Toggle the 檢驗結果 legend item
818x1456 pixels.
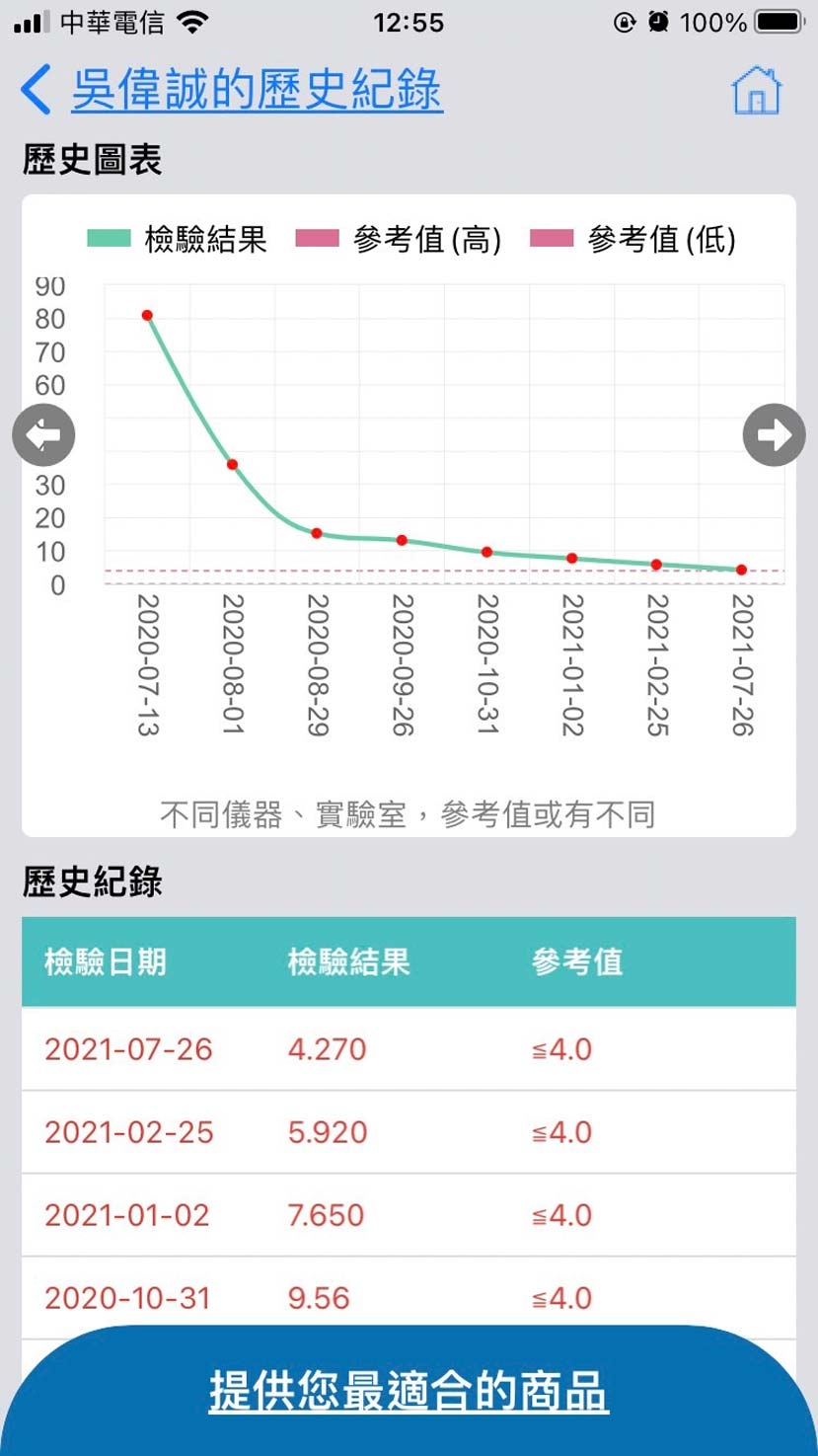pos(178,239)
